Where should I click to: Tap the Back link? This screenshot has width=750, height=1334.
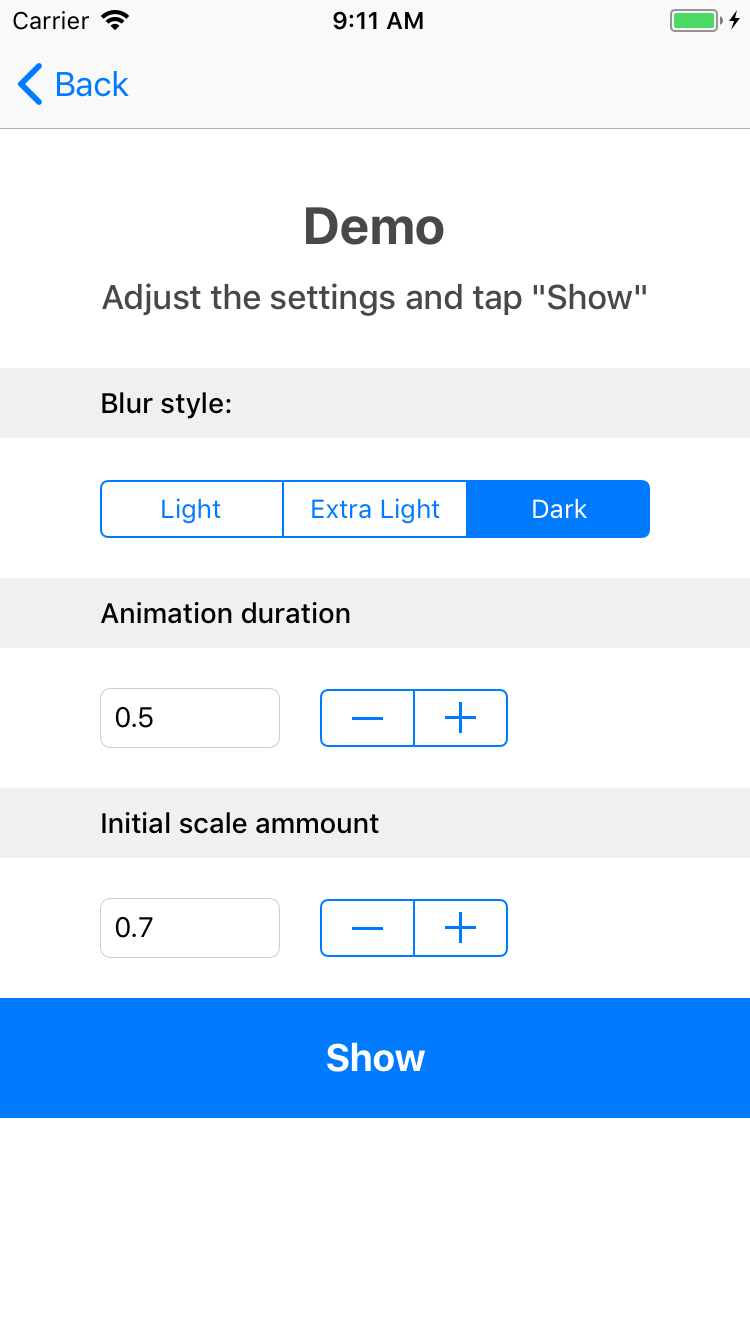[90, 84]
